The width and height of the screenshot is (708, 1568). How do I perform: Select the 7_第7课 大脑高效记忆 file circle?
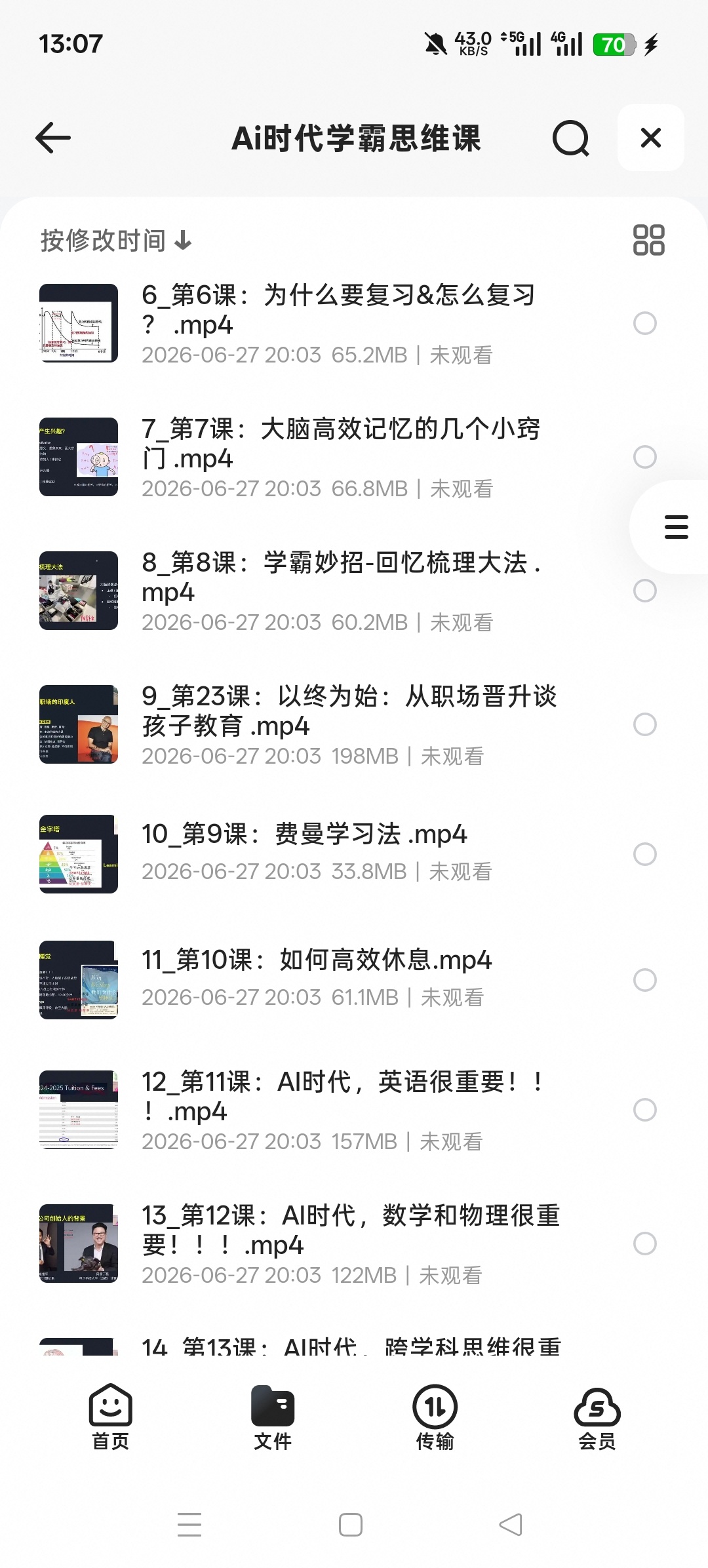[x=645, y=457]
